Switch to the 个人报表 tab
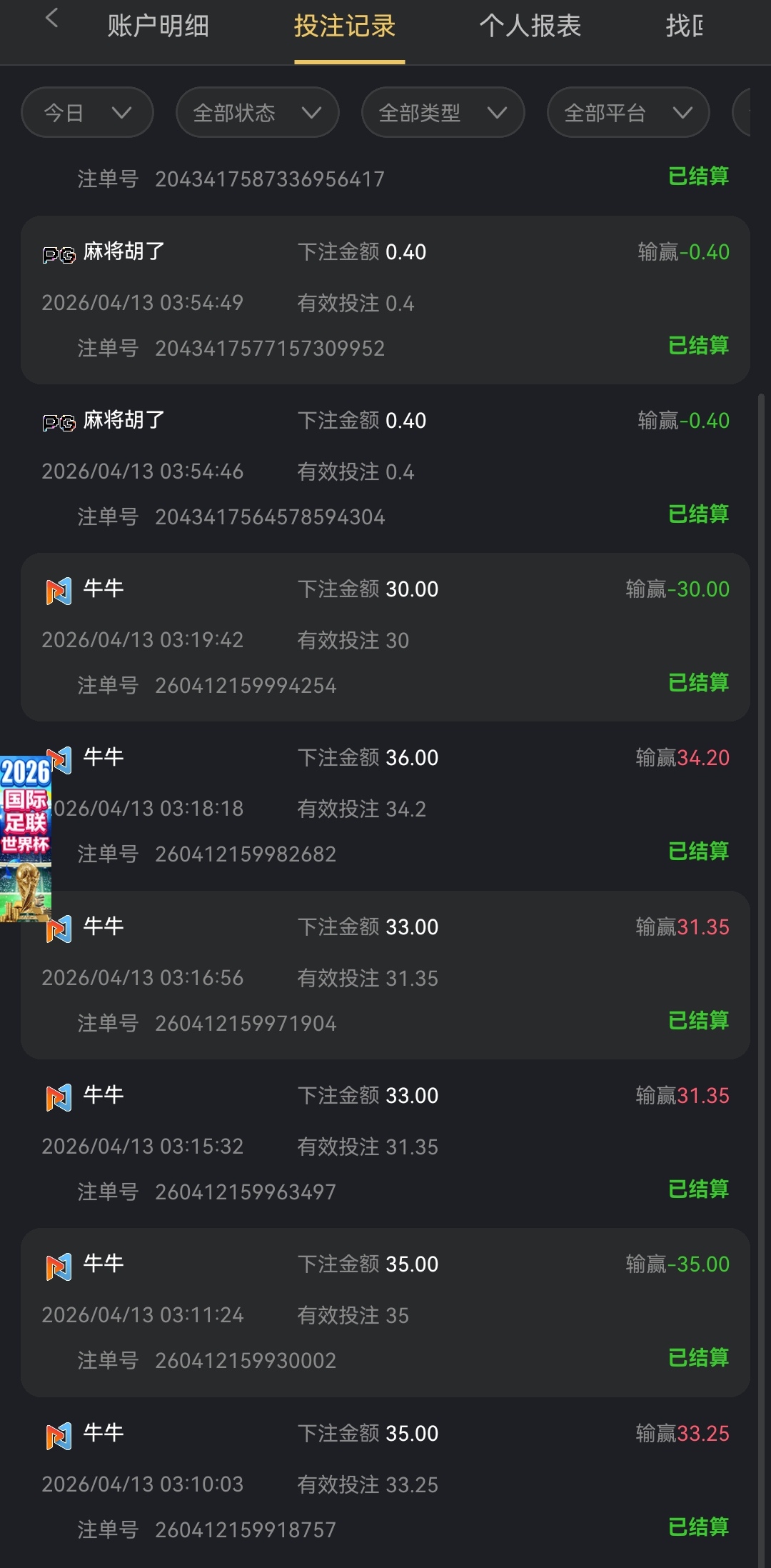This screenshot has height=1568, width=771. (530, 26)
